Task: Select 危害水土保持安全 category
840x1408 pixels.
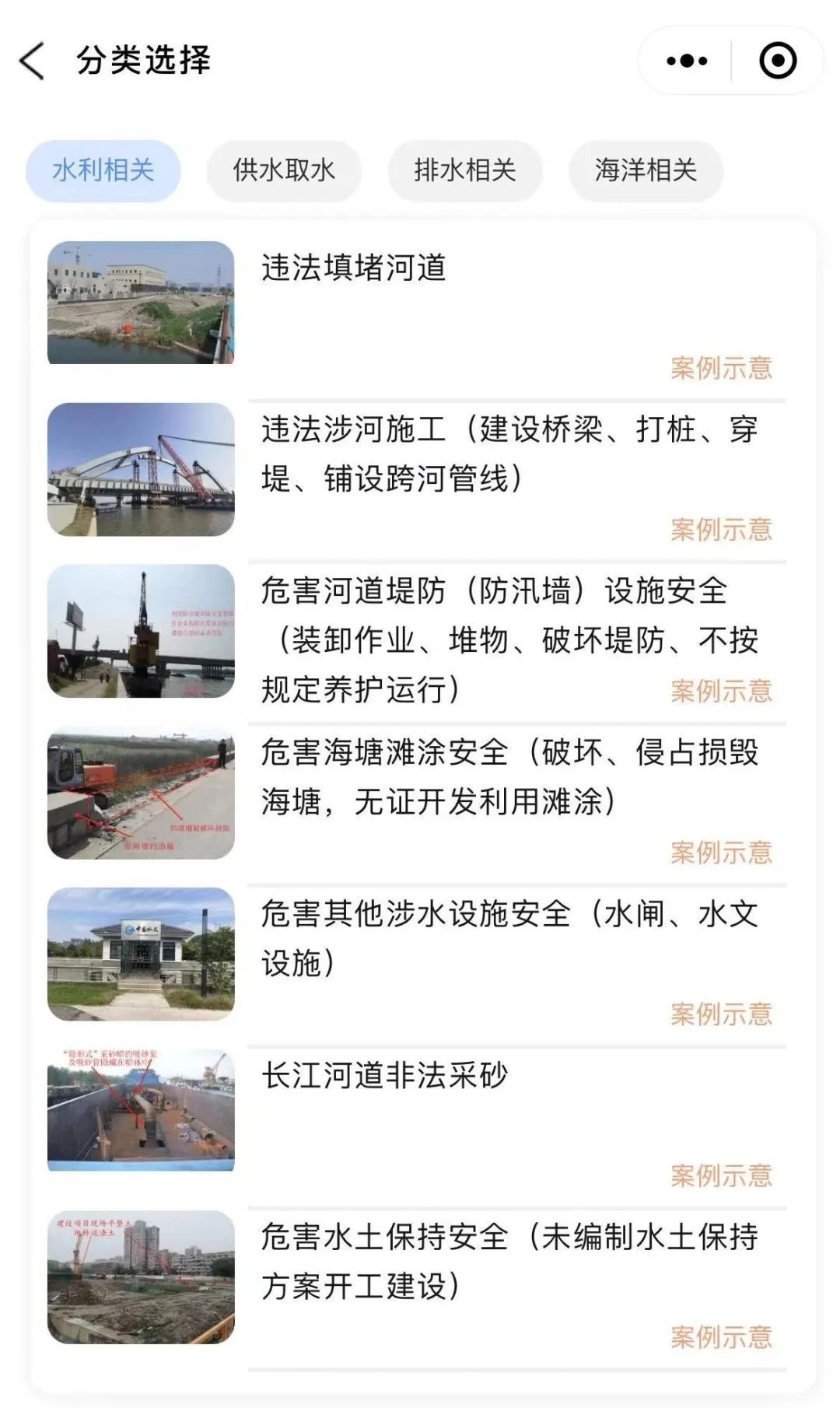Action: [509, 1261]
